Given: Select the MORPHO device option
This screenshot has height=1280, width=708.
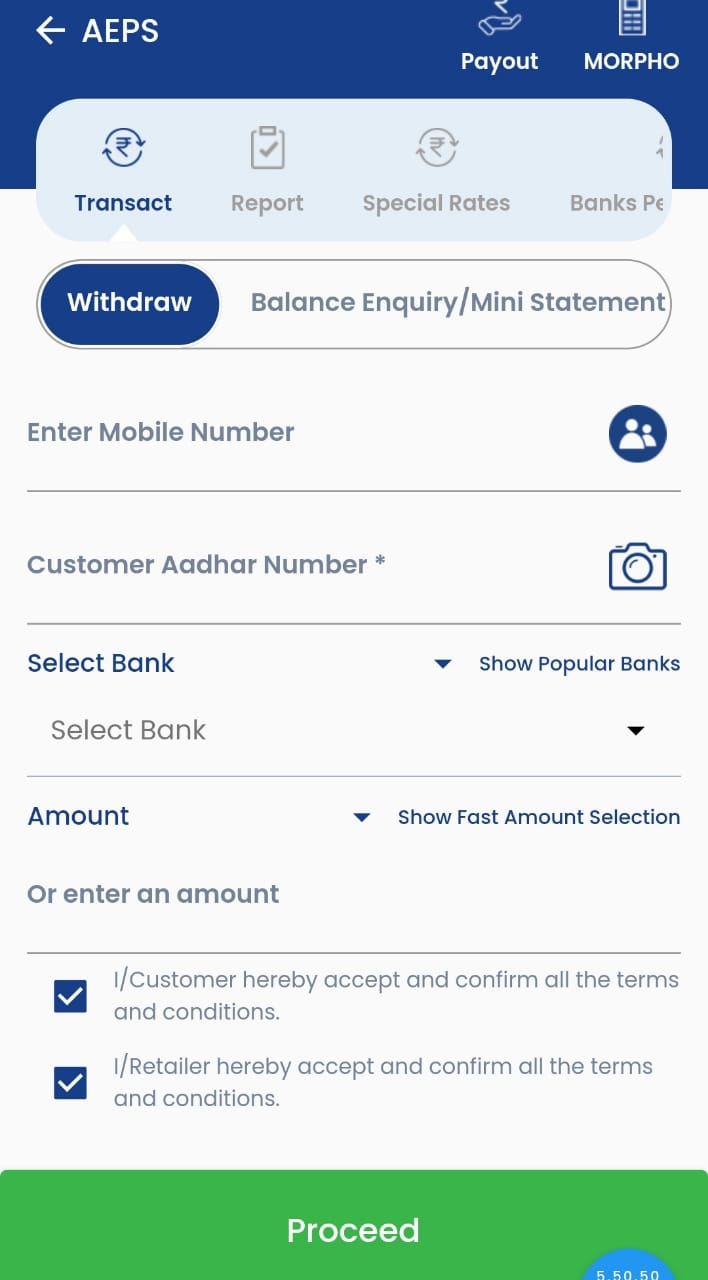Looking at the screenshot, I should [x=631, y=41].
